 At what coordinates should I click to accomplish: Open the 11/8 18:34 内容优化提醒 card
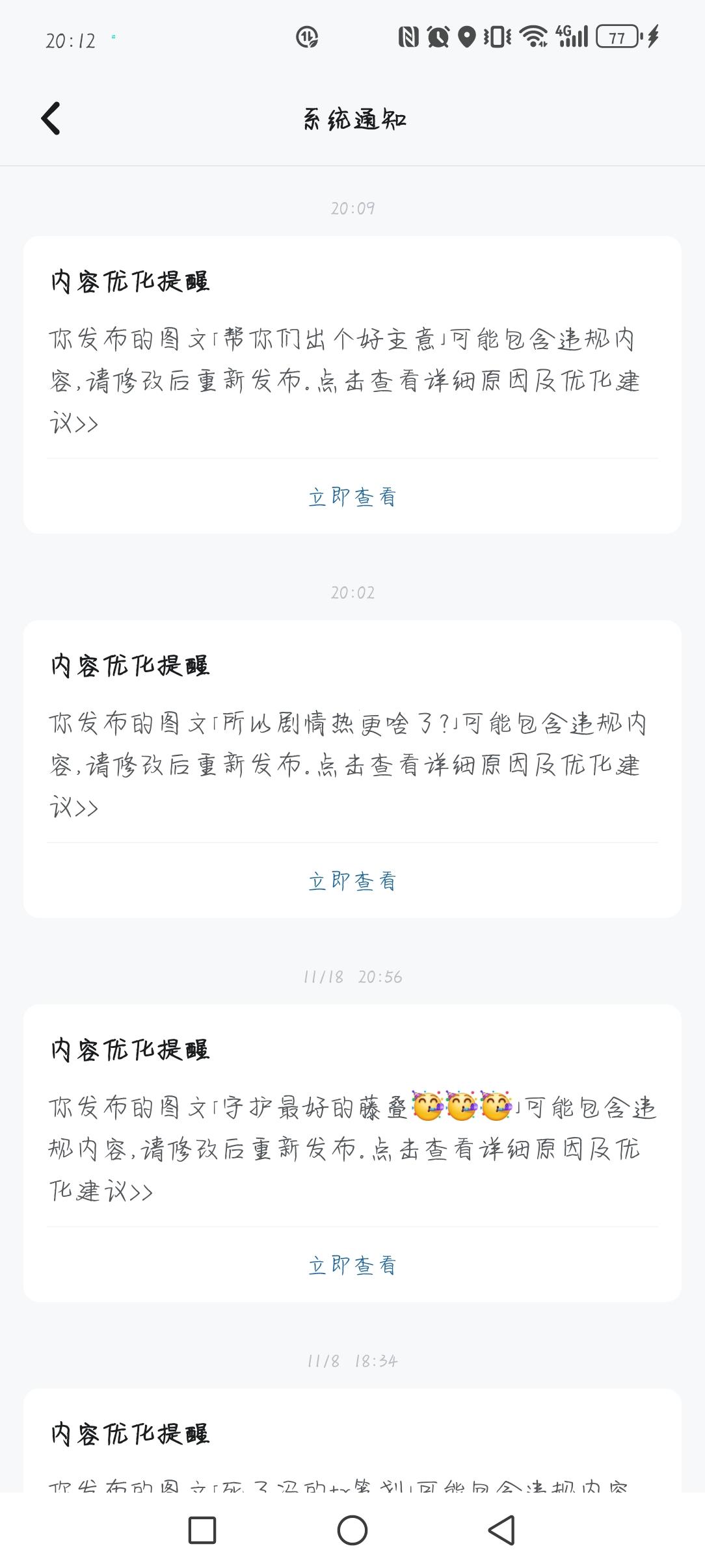352,1442
